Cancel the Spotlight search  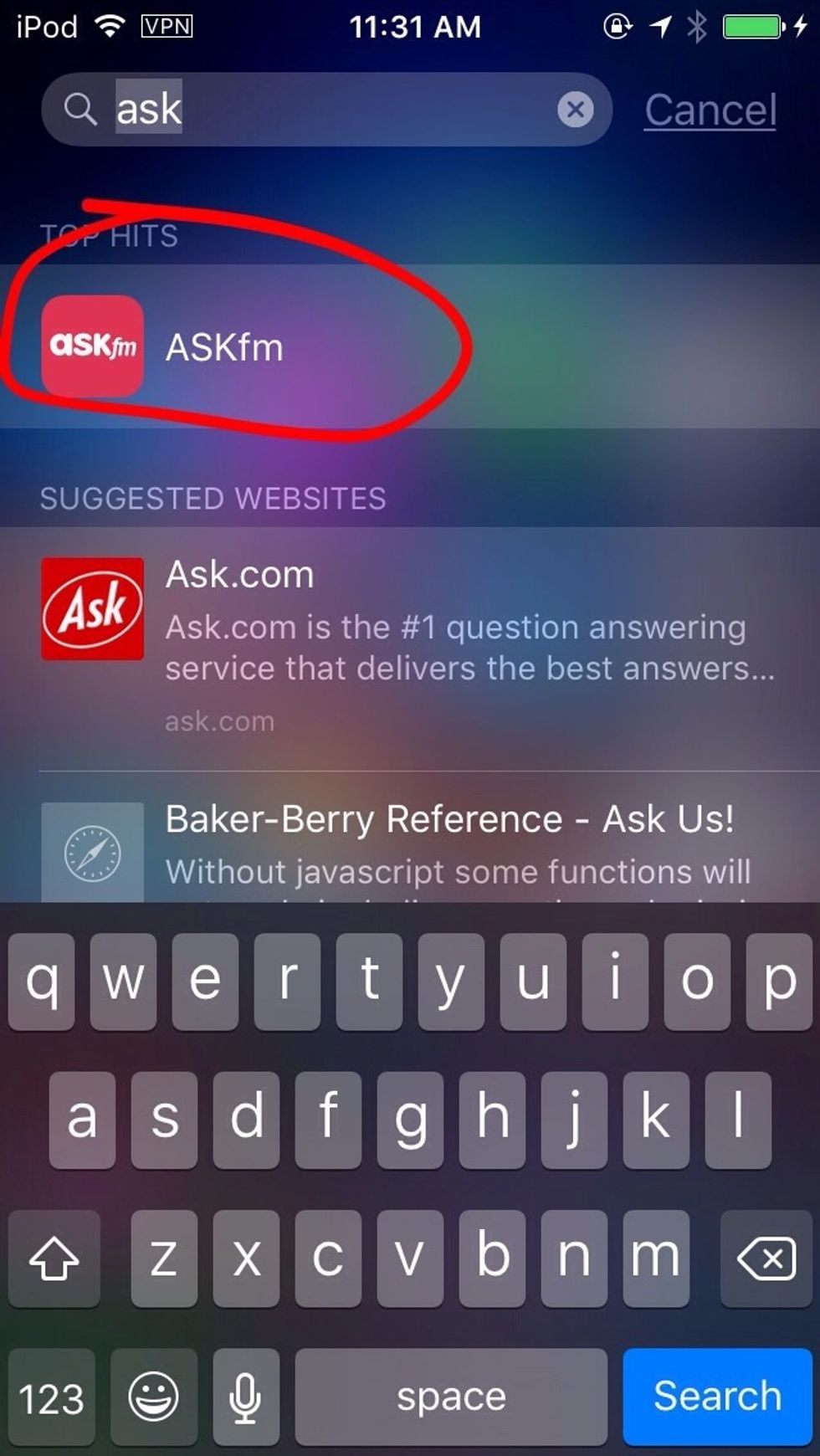[710, 110]
